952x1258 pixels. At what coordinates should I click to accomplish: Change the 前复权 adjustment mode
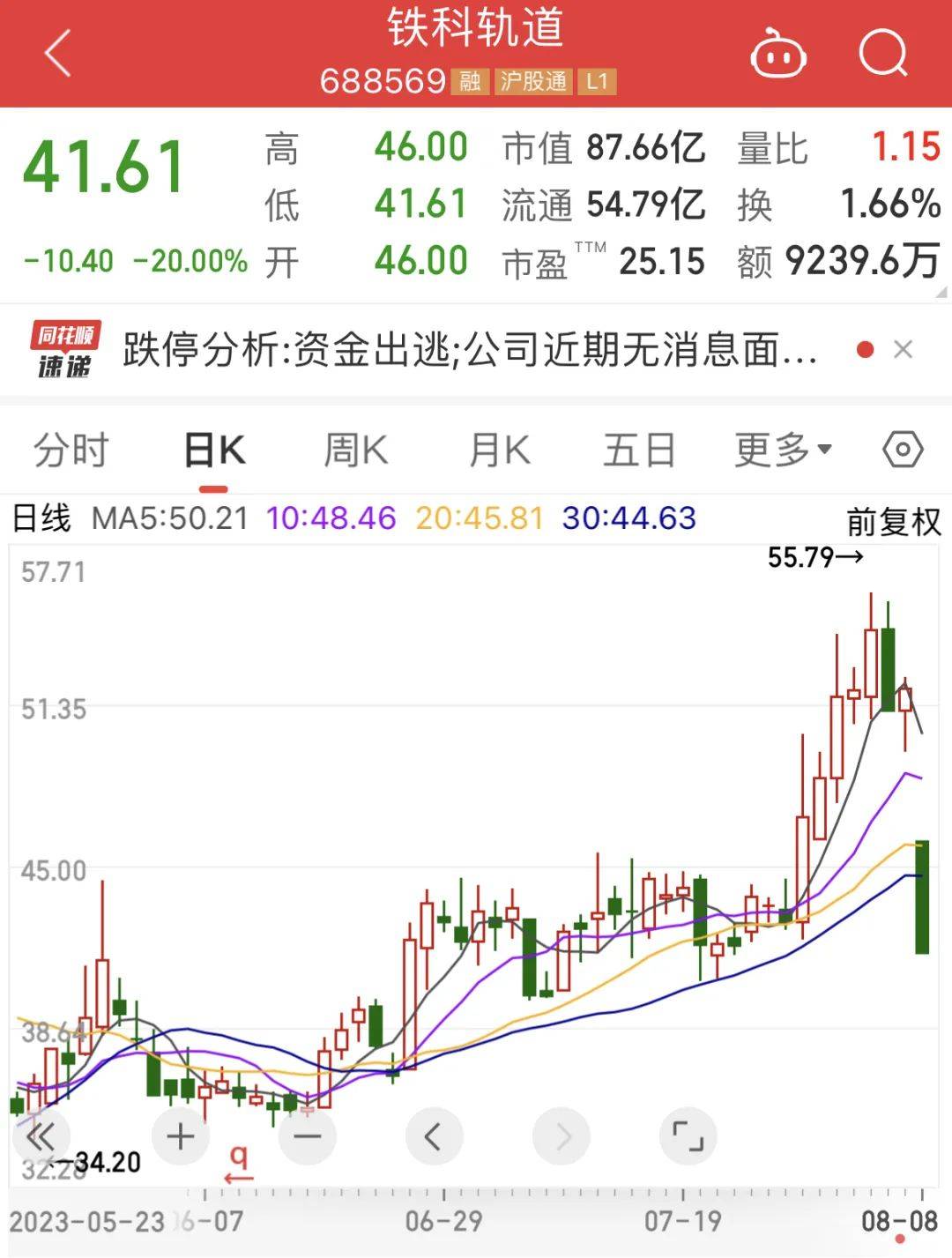tap(893, 522)
